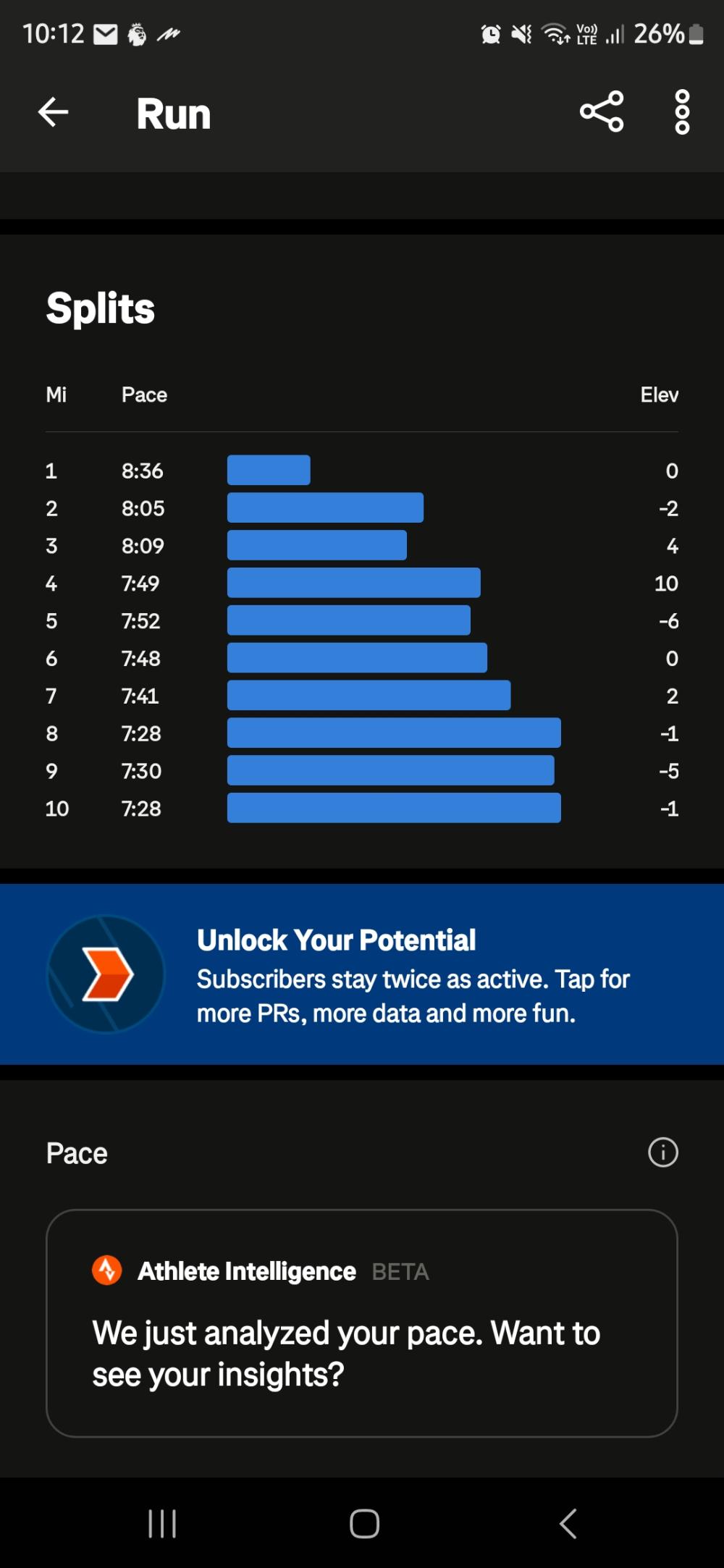Tap the Pace info icon
Viewport: 724px width, 1568px height.
pyautogui.click(x=663, y=1152)
